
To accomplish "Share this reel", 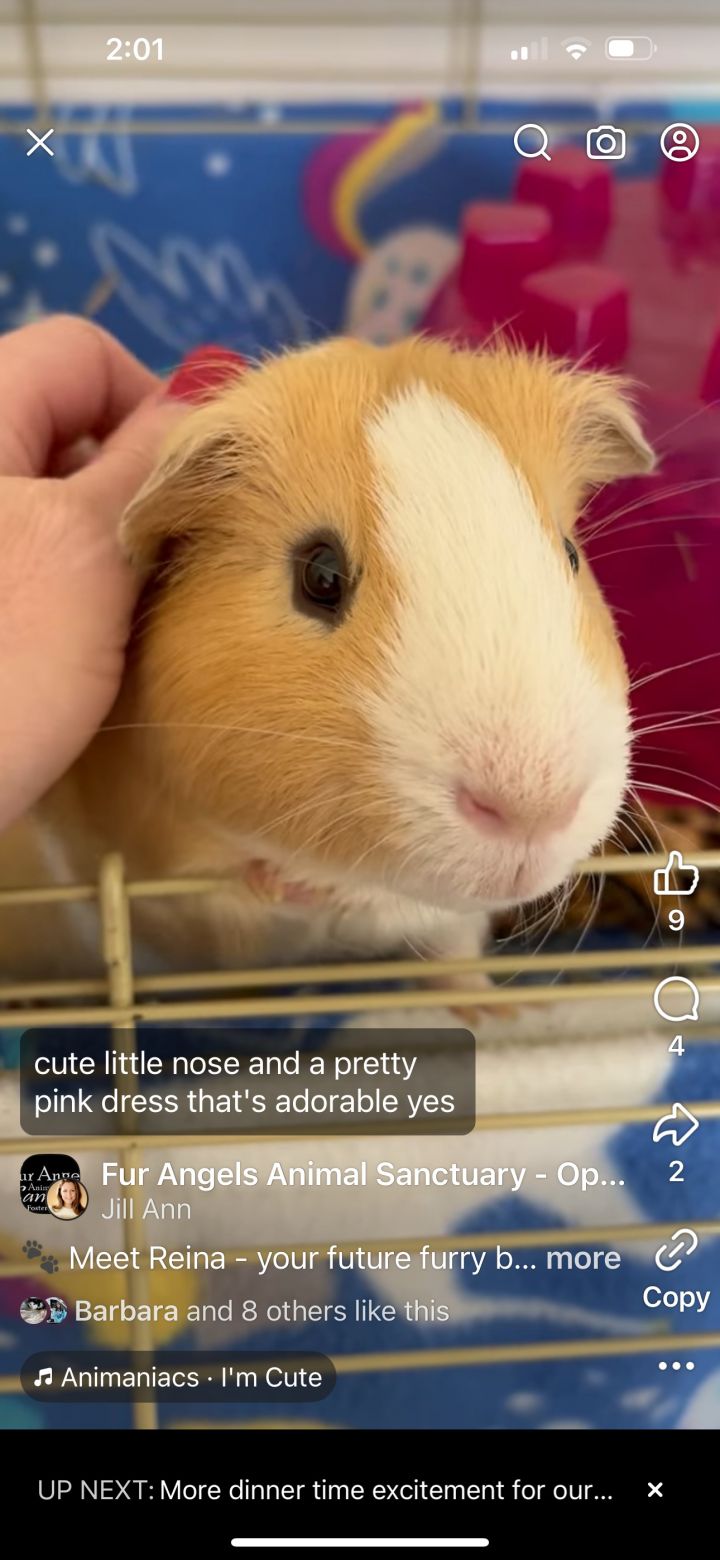I will (x=676, y=1125).
